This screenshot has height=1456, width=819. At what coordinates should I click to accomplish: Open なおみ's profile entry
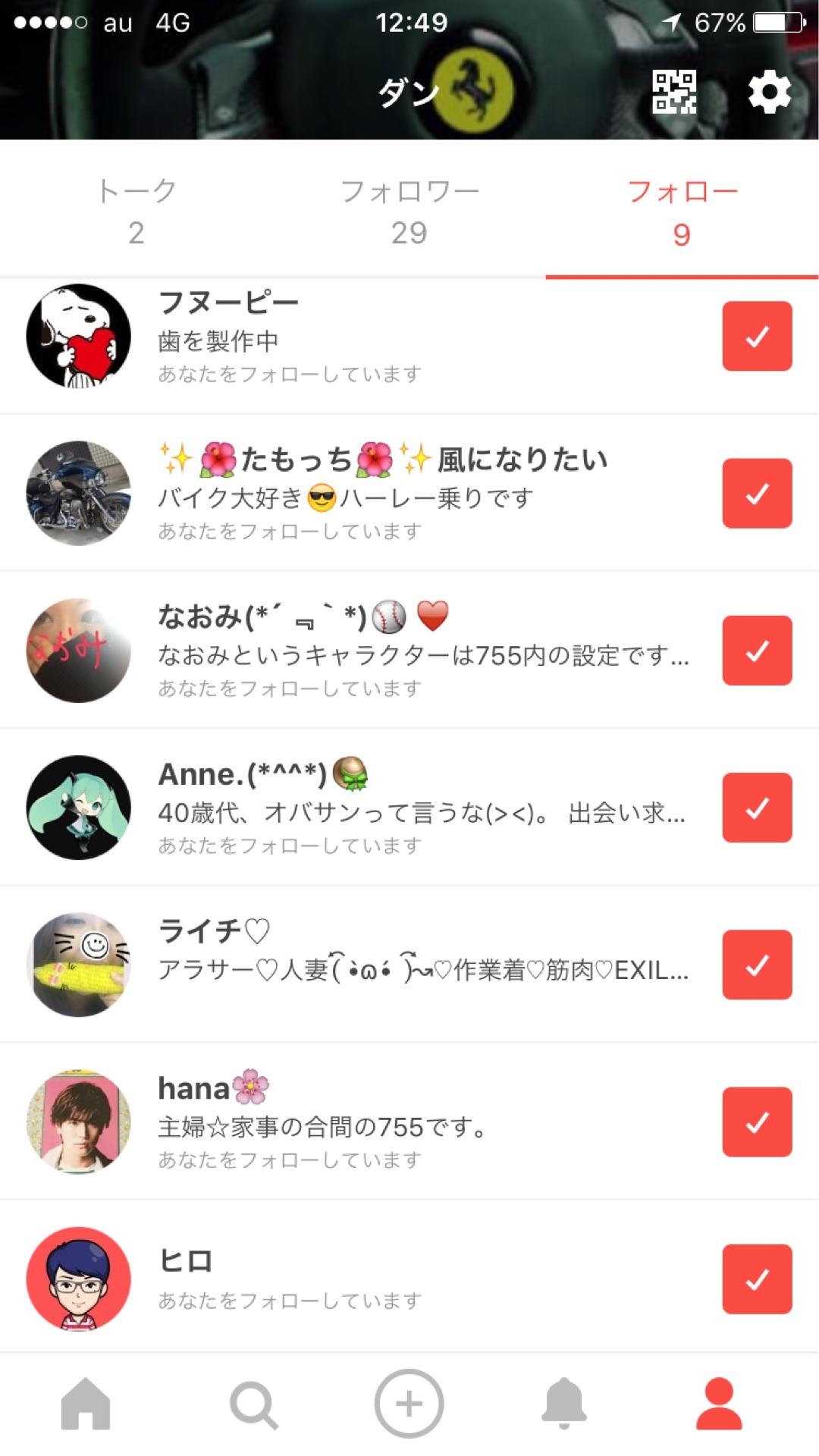[341, 648]
